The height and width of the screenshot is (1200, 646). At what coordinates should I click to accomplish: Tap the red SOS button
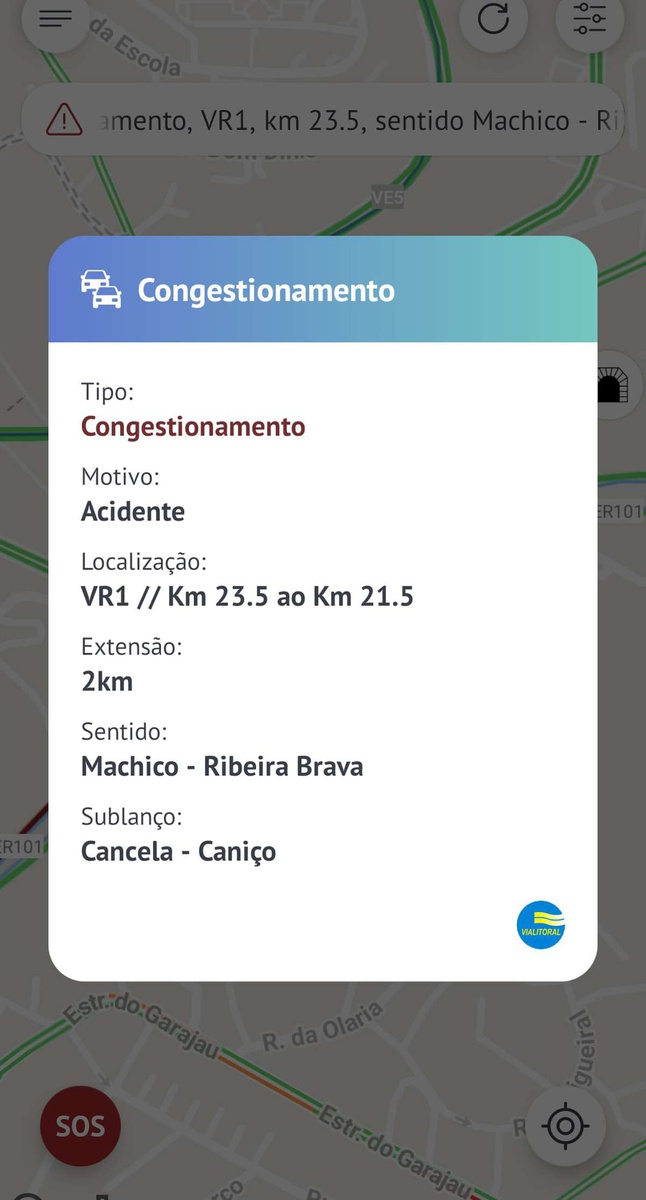click(80, 1126)
